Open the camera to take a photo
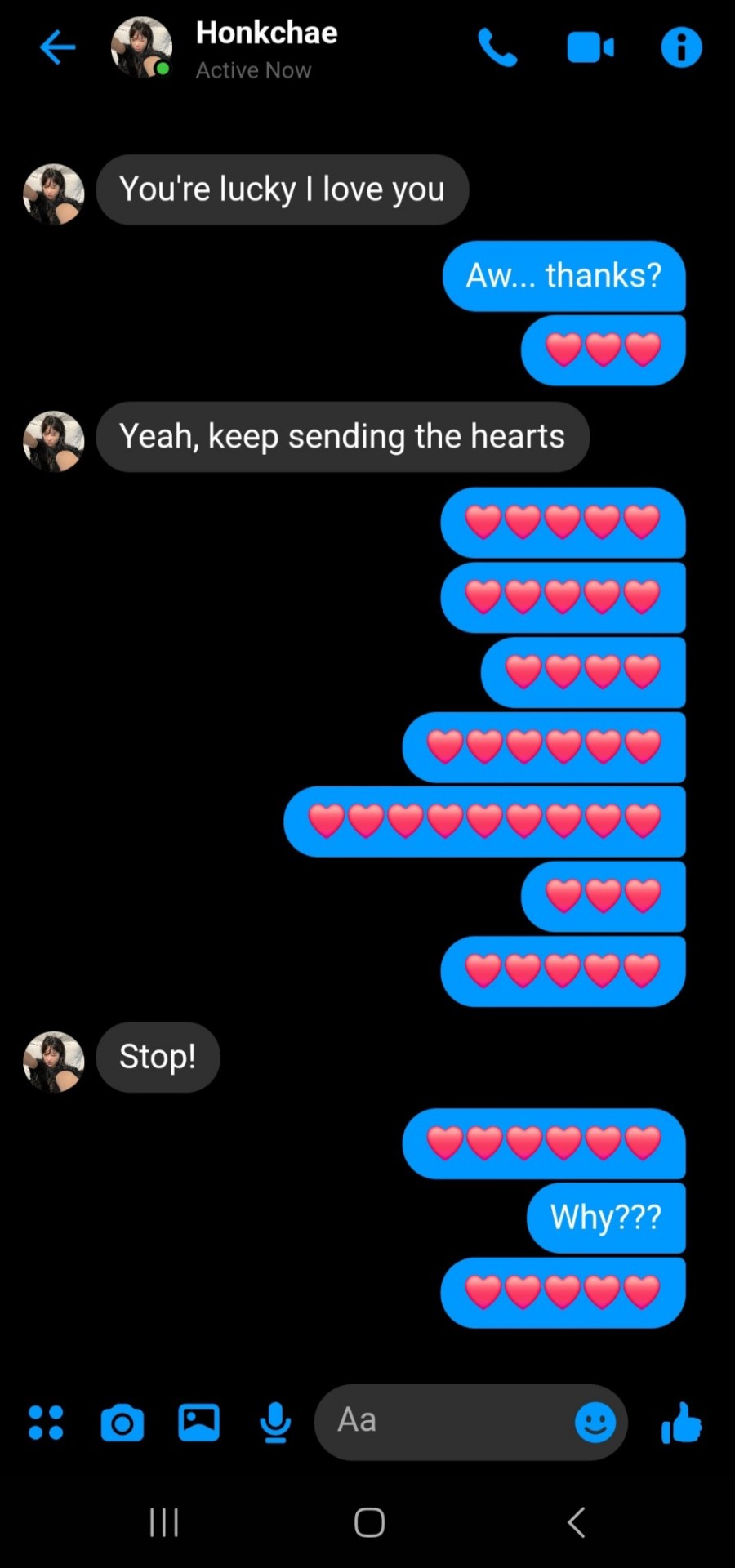Screen dimensions: 735x1568 (x=122, y=1423)
